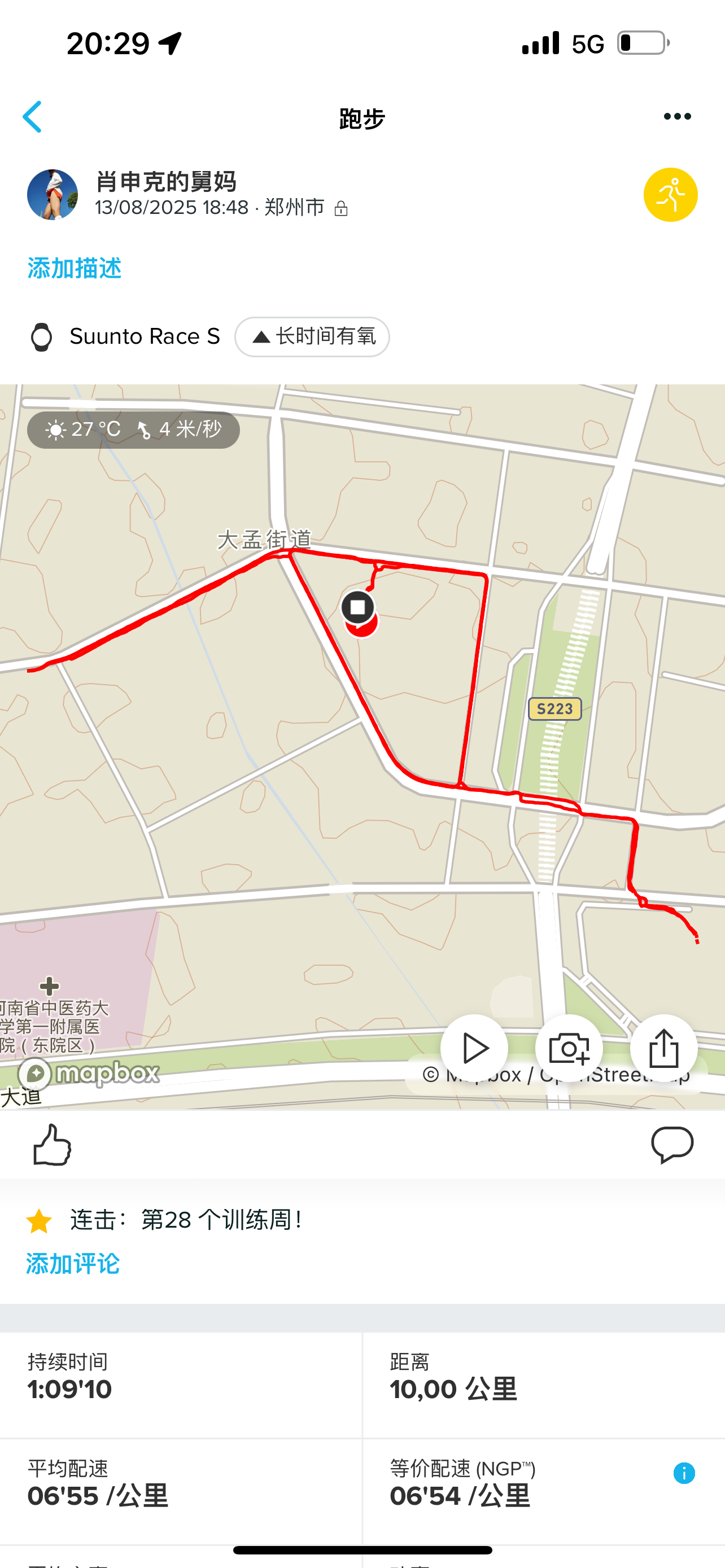Like this workout with thumbs up

click(52, 1145)
